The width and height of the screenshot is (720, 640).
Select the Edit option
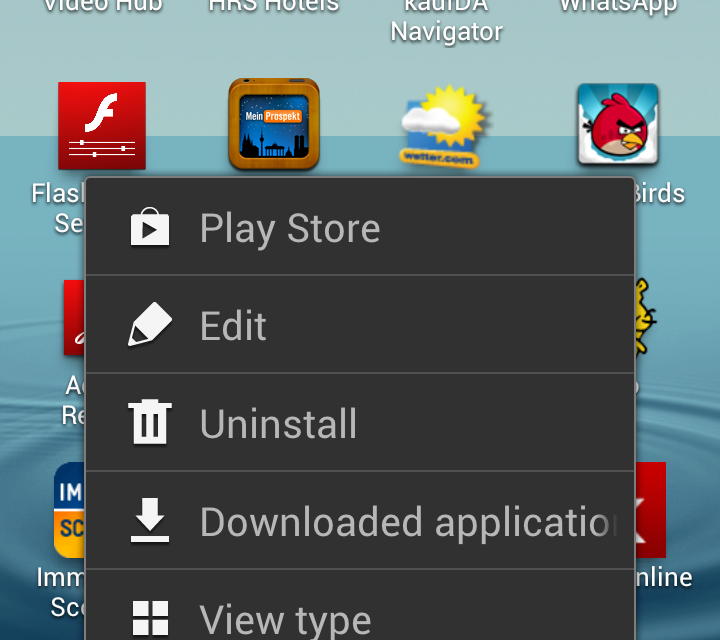pyautogui.click(x=360, y=325)
